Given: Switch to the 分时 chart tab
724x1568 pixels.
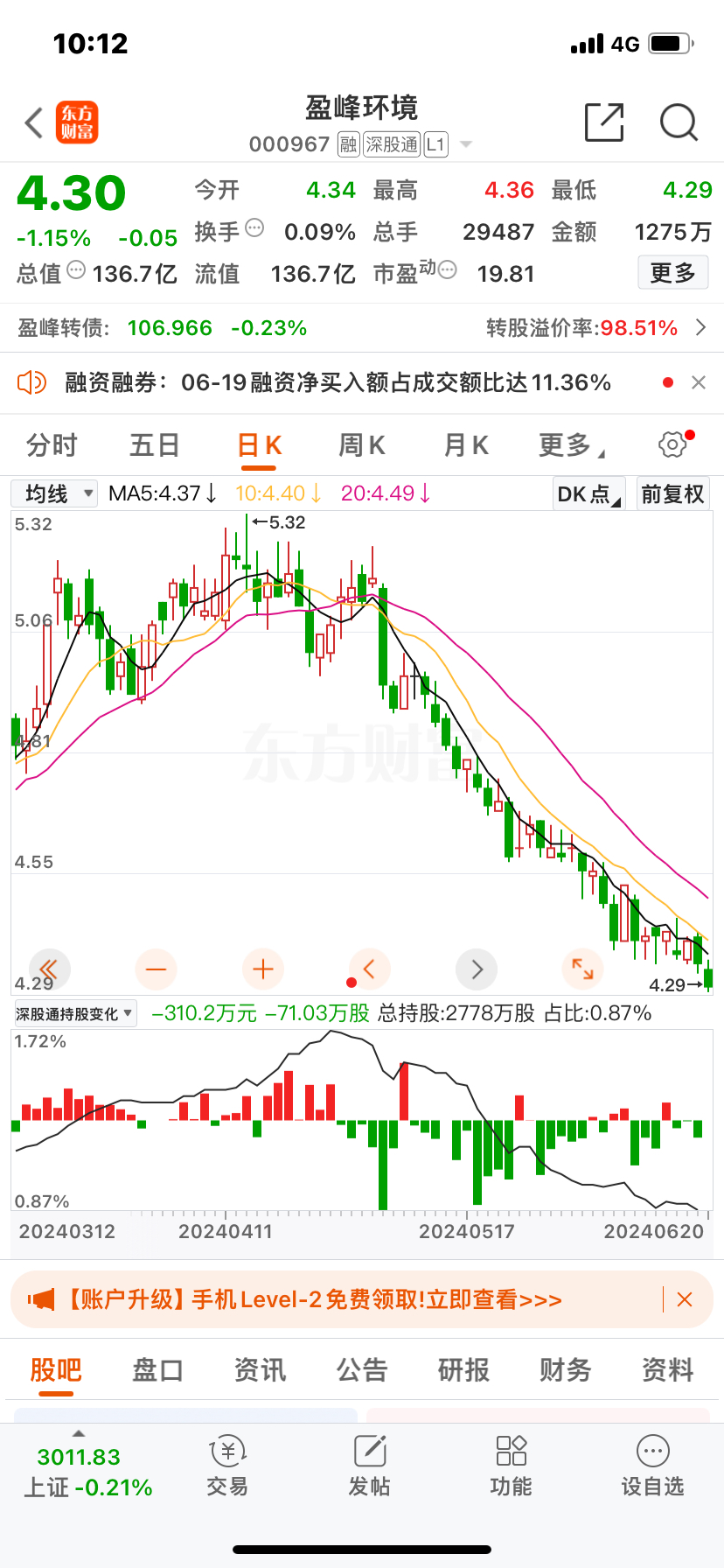Looking at the screenshot, I should point(52,445).
